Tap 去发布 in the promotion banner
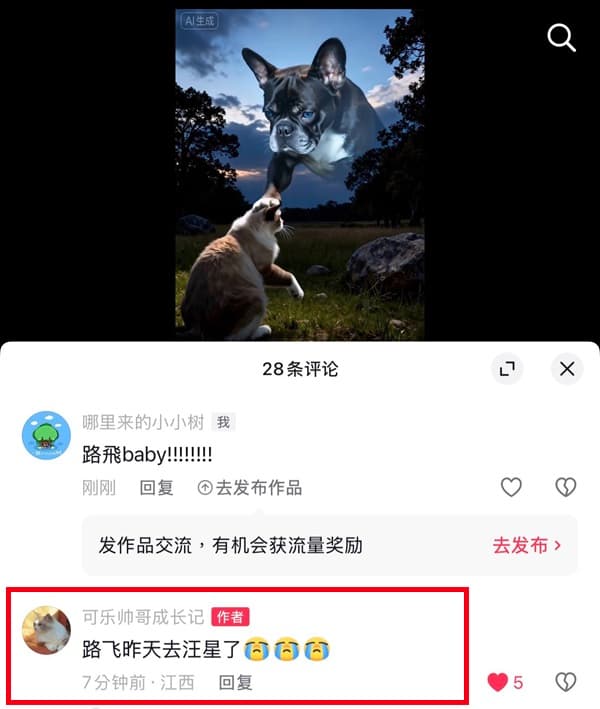The width and height of the screenshot is (600, 709). [x=526, y=545]
